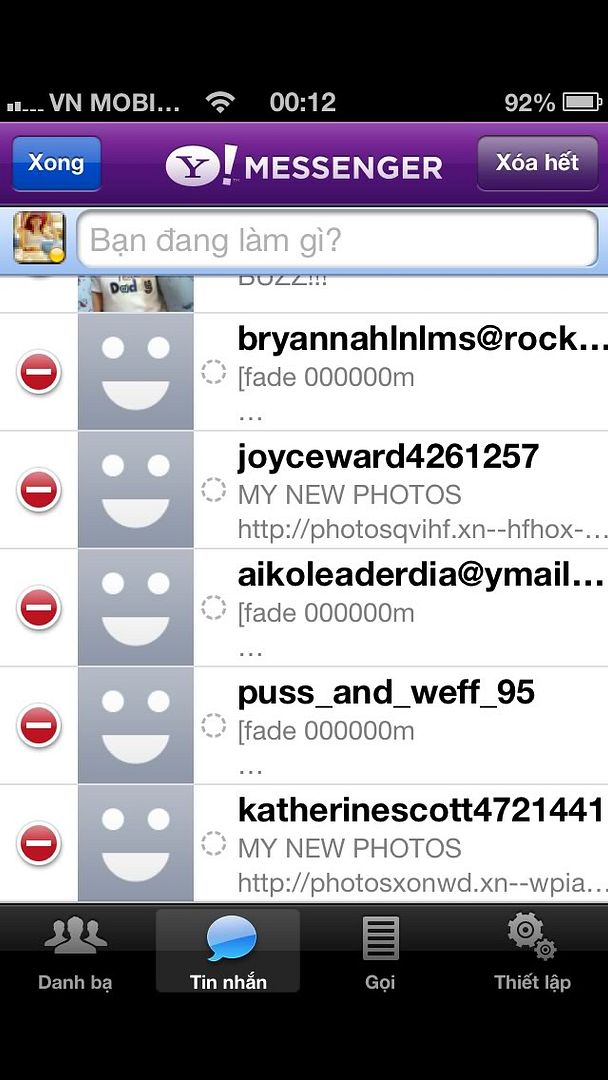Open the conversation with puss_and_weff_95
This screenshot has height=1080, width=608.
(x=400, y=726)
